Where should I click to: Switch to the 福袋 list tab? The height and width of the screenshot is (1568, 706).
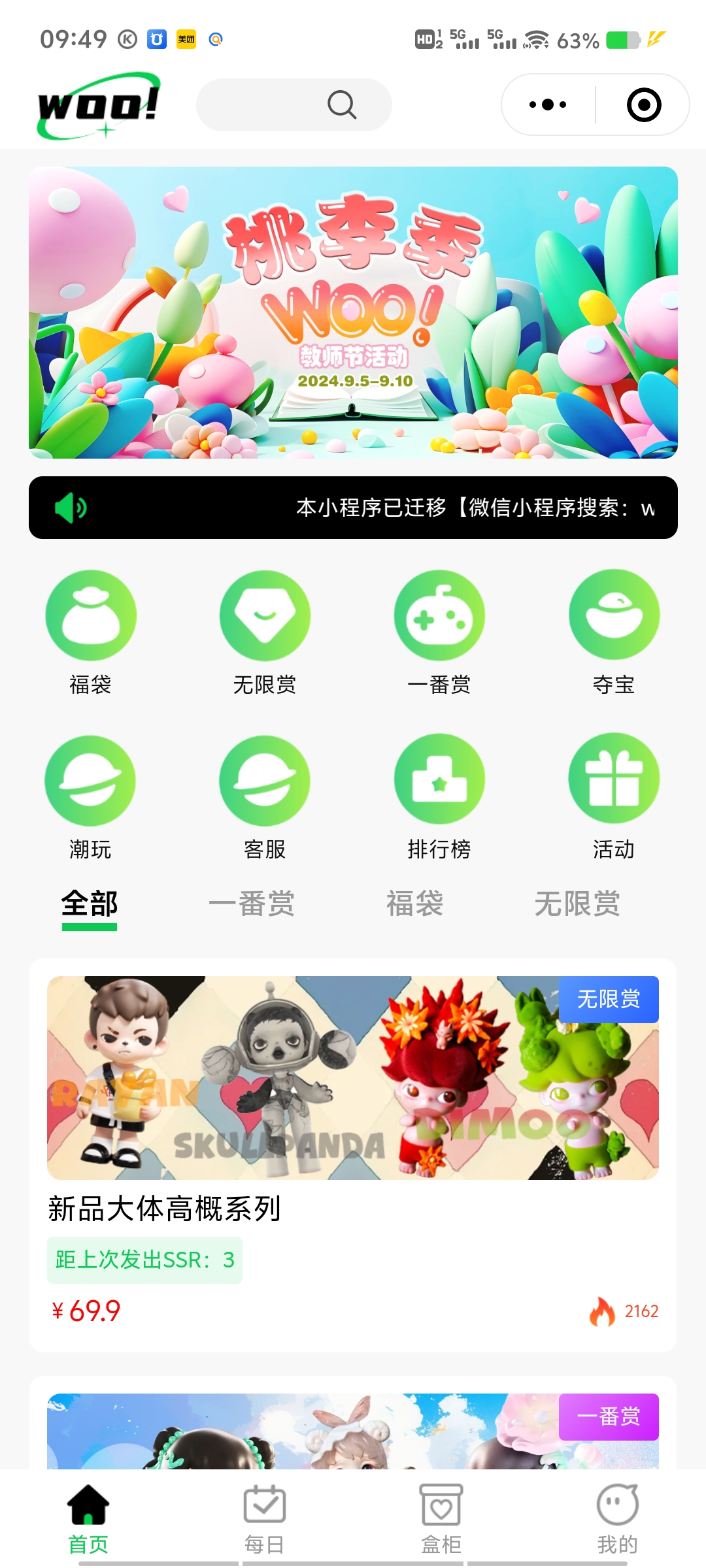click(414, 904)
